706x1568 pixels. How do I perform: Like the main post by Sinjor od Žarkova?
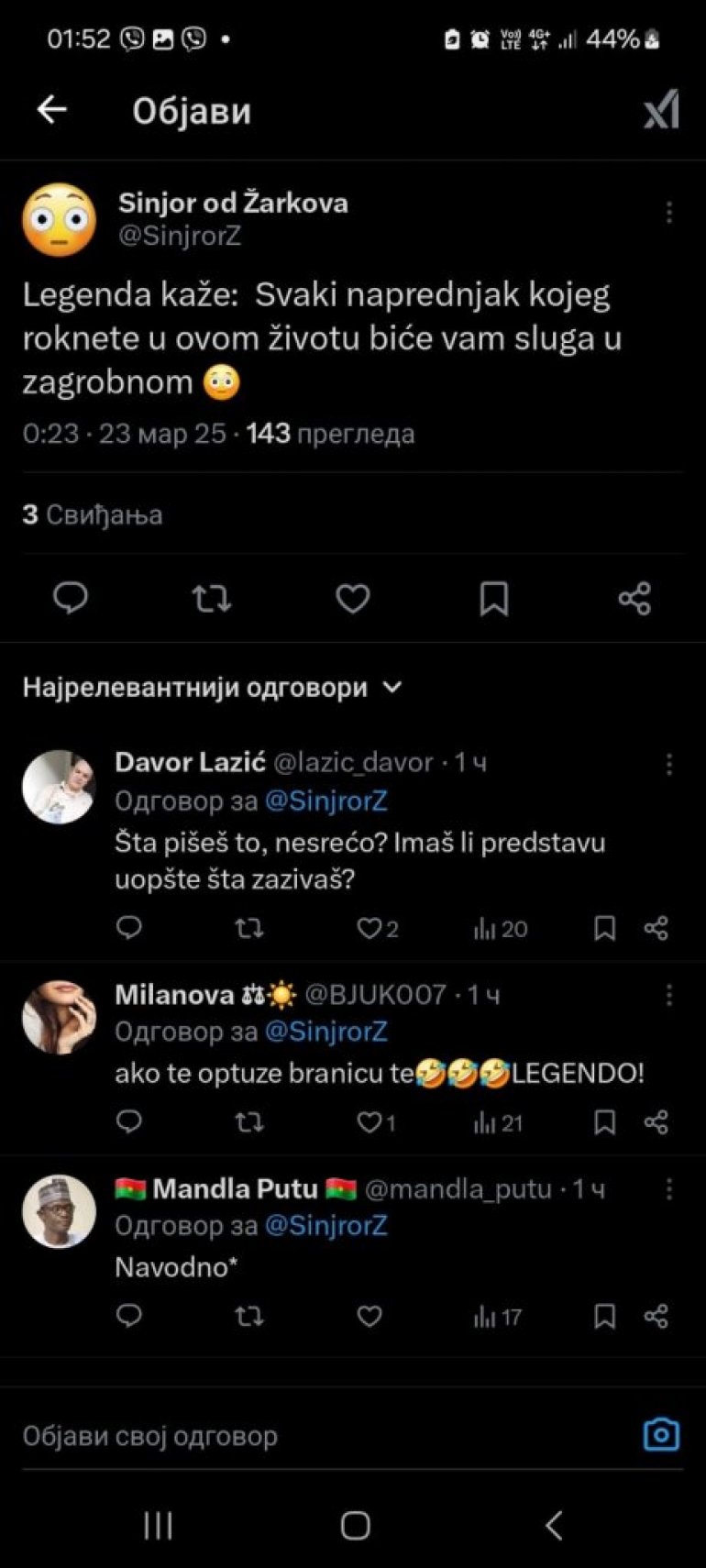352,599
